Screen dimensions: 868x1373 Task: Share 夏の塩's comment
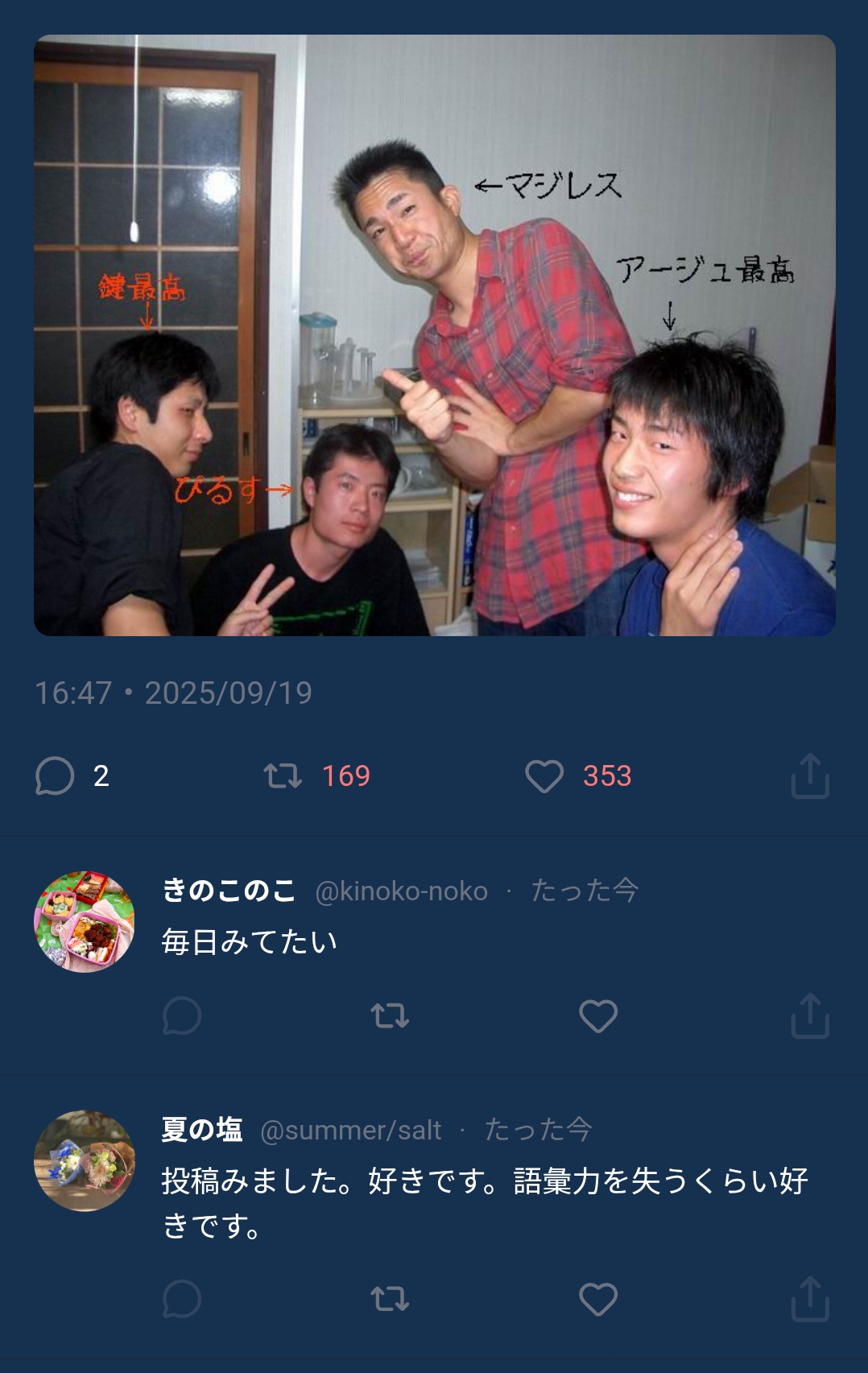coord(810,1299)
